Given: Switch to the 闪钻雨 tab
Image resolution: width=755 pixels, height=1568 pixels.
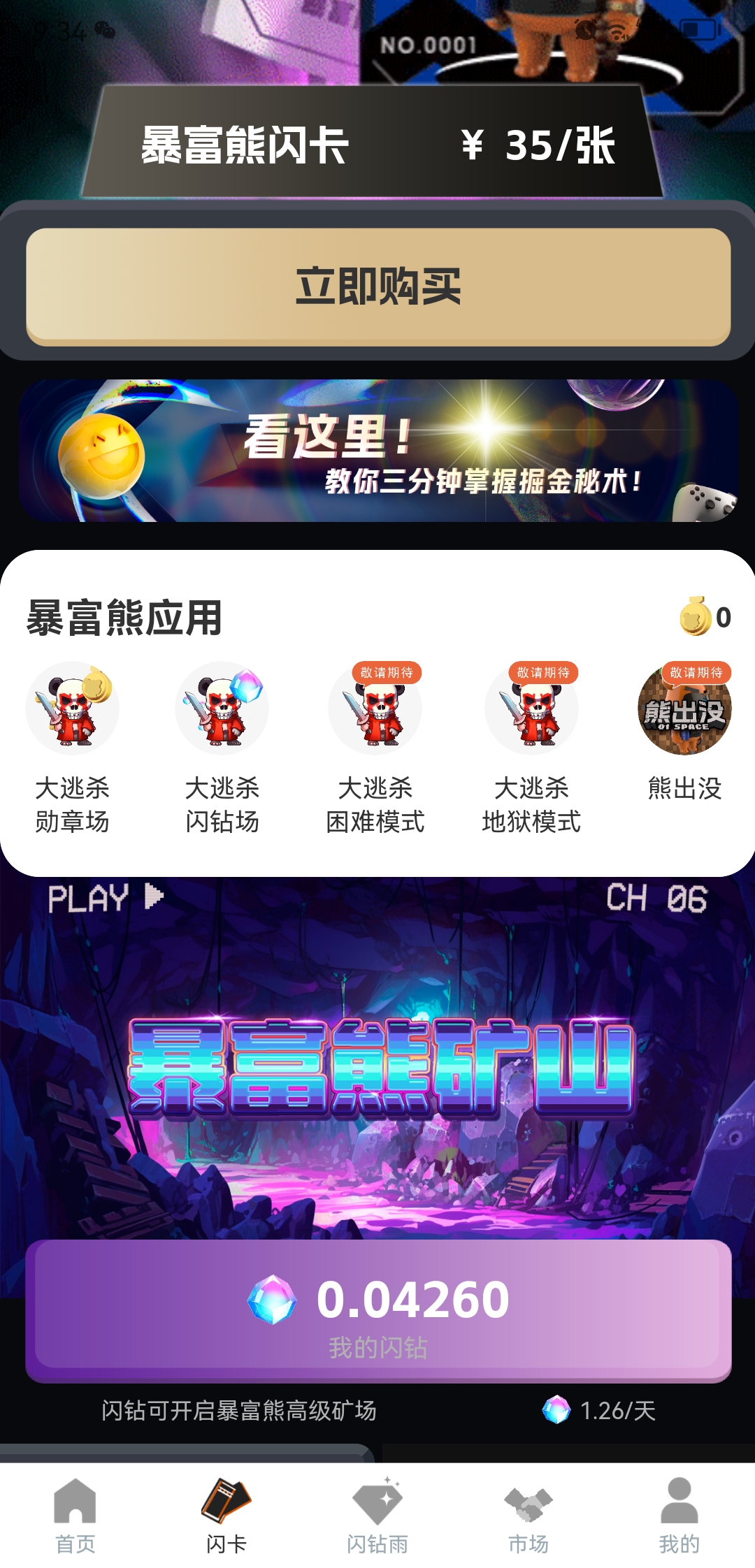Looking at the screenshot, I should tap(377, 1515).
